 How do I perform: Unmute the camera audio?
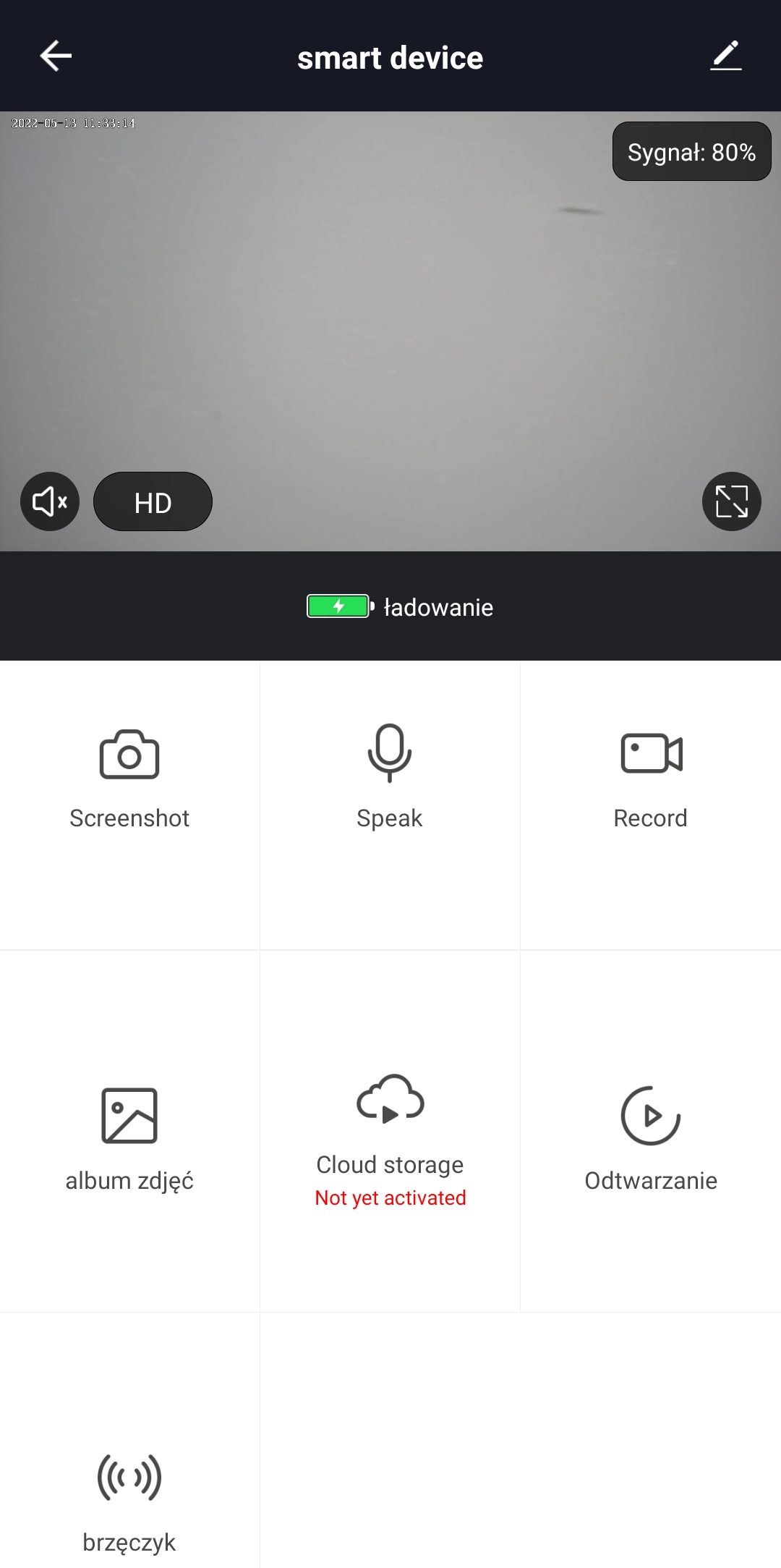[x=50, y=501]
